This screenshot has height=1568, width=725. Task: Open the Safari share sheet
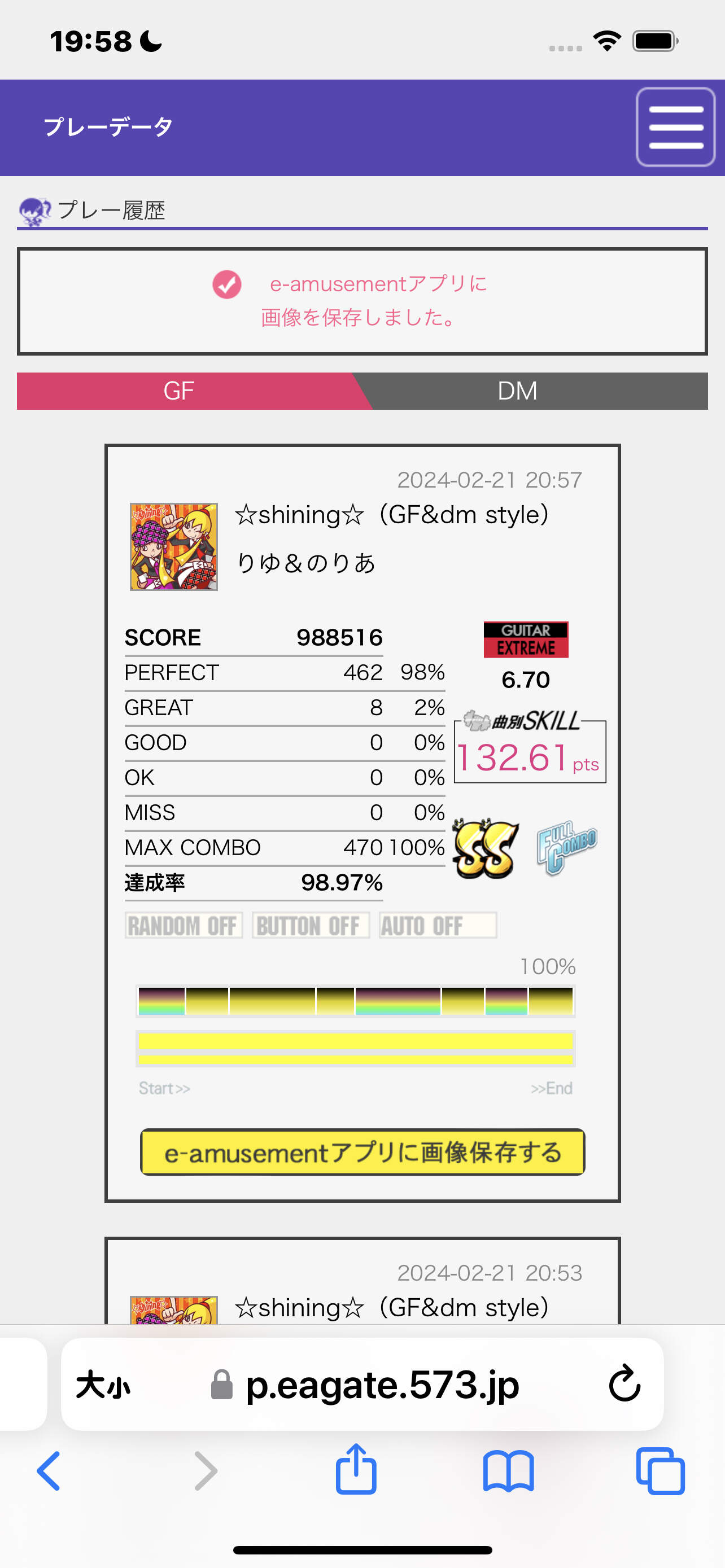tap(356, 1469)
